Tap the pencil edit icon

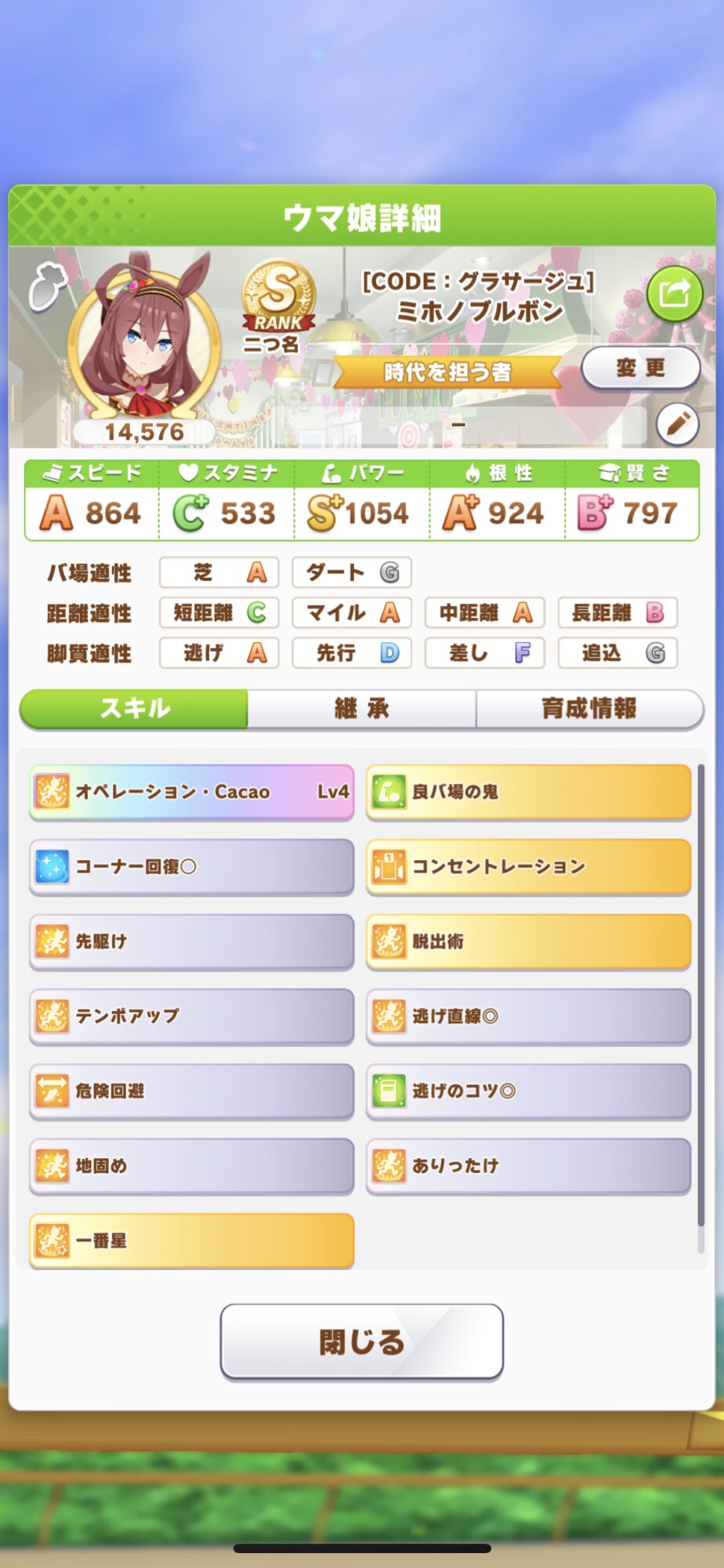(x=677, y=424)
